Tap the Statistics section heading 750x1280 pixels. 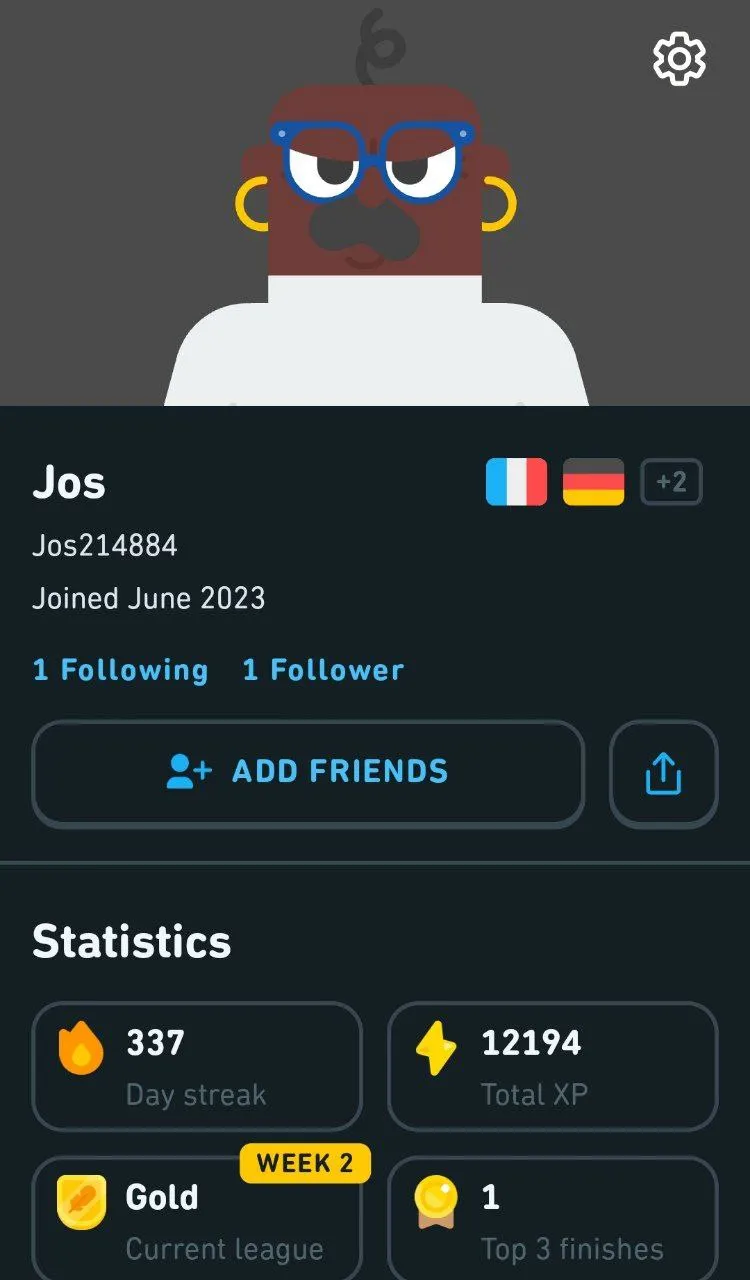point(132,941)
